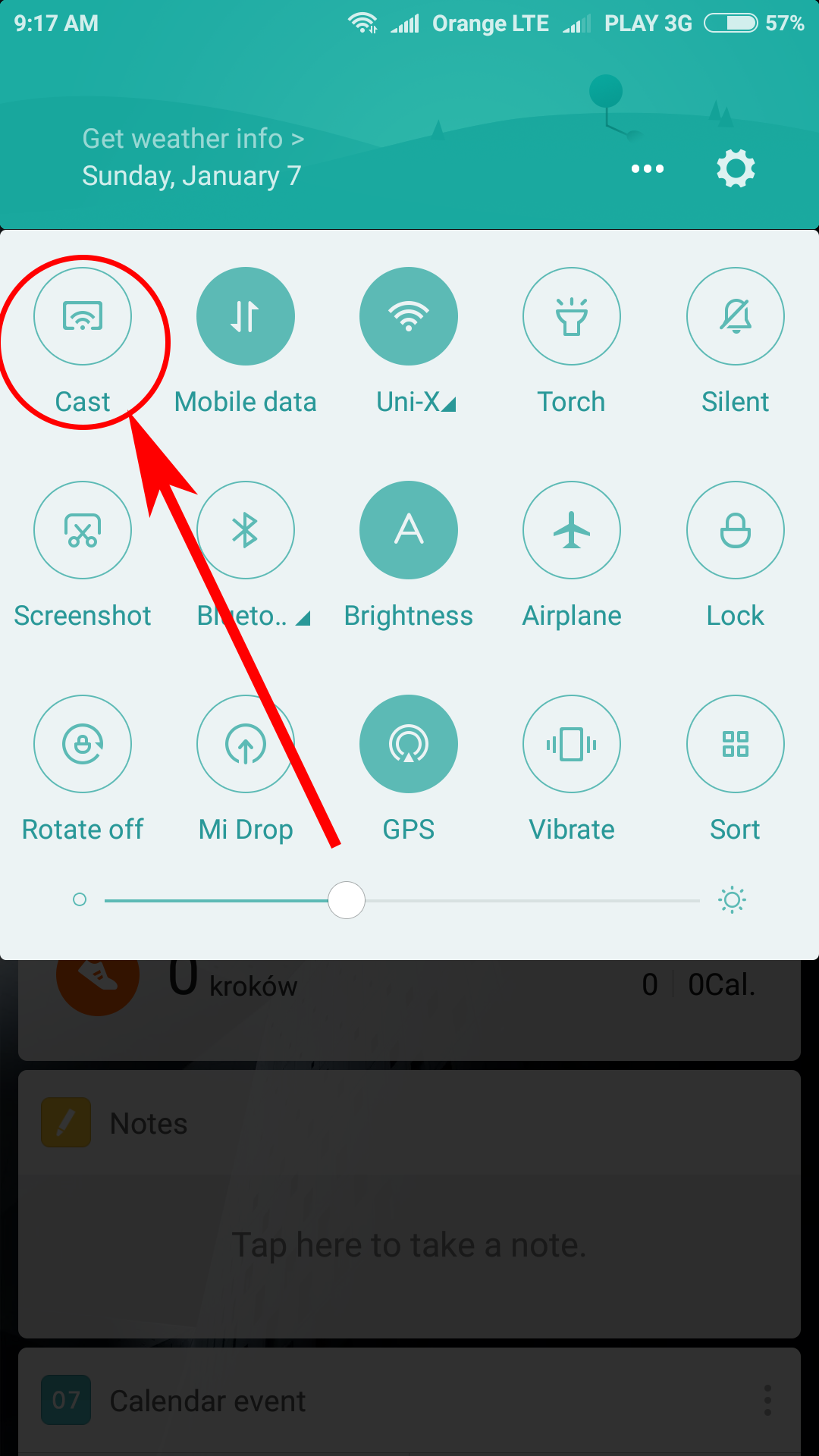The image size is (819, 1456).
Task: Turn off Mobile data
Action: pos(246,316)
